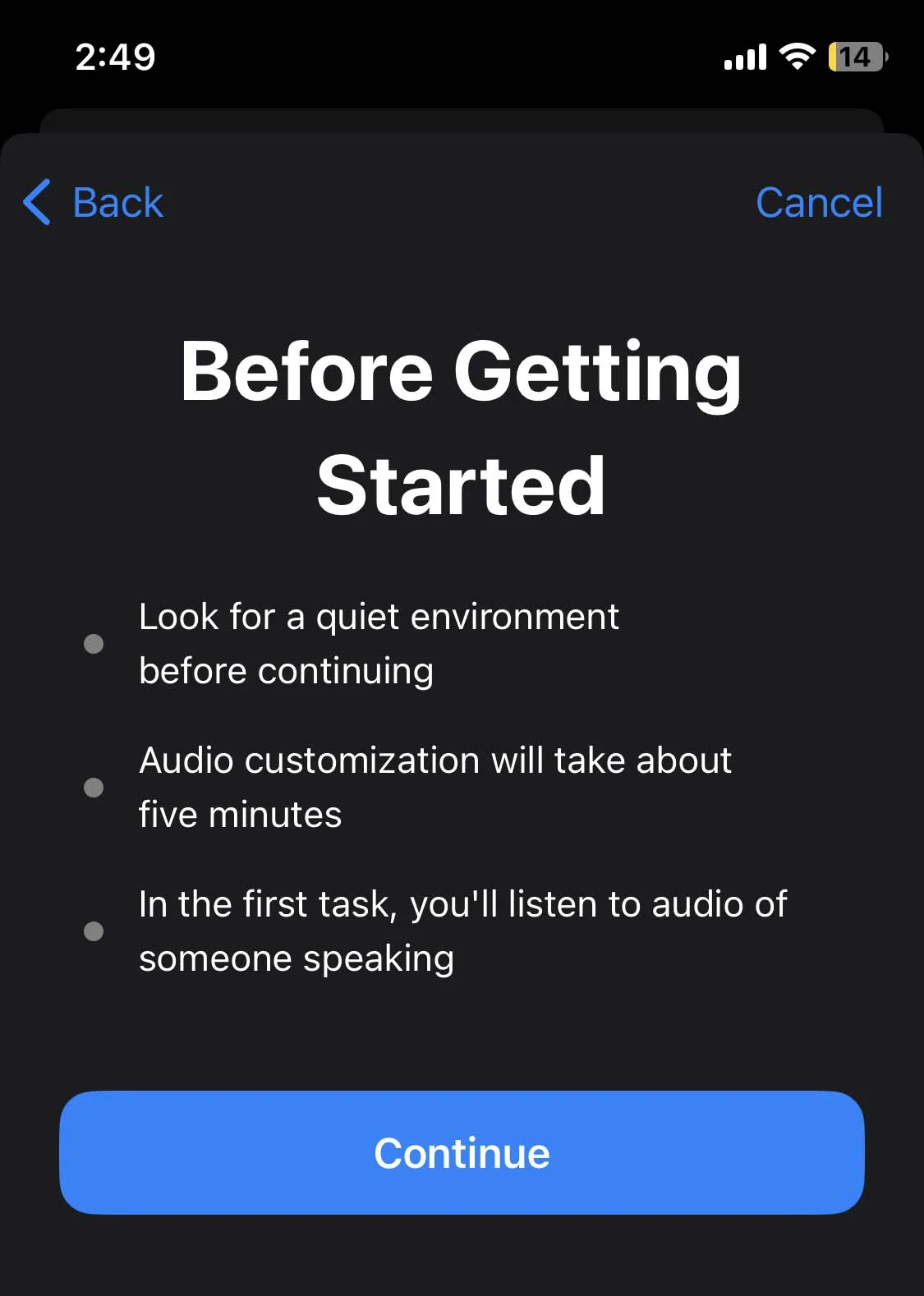This screenshot has height=1296, width=924.
Task: Tap the quiet environment instruction text
Action: point(379,643)
